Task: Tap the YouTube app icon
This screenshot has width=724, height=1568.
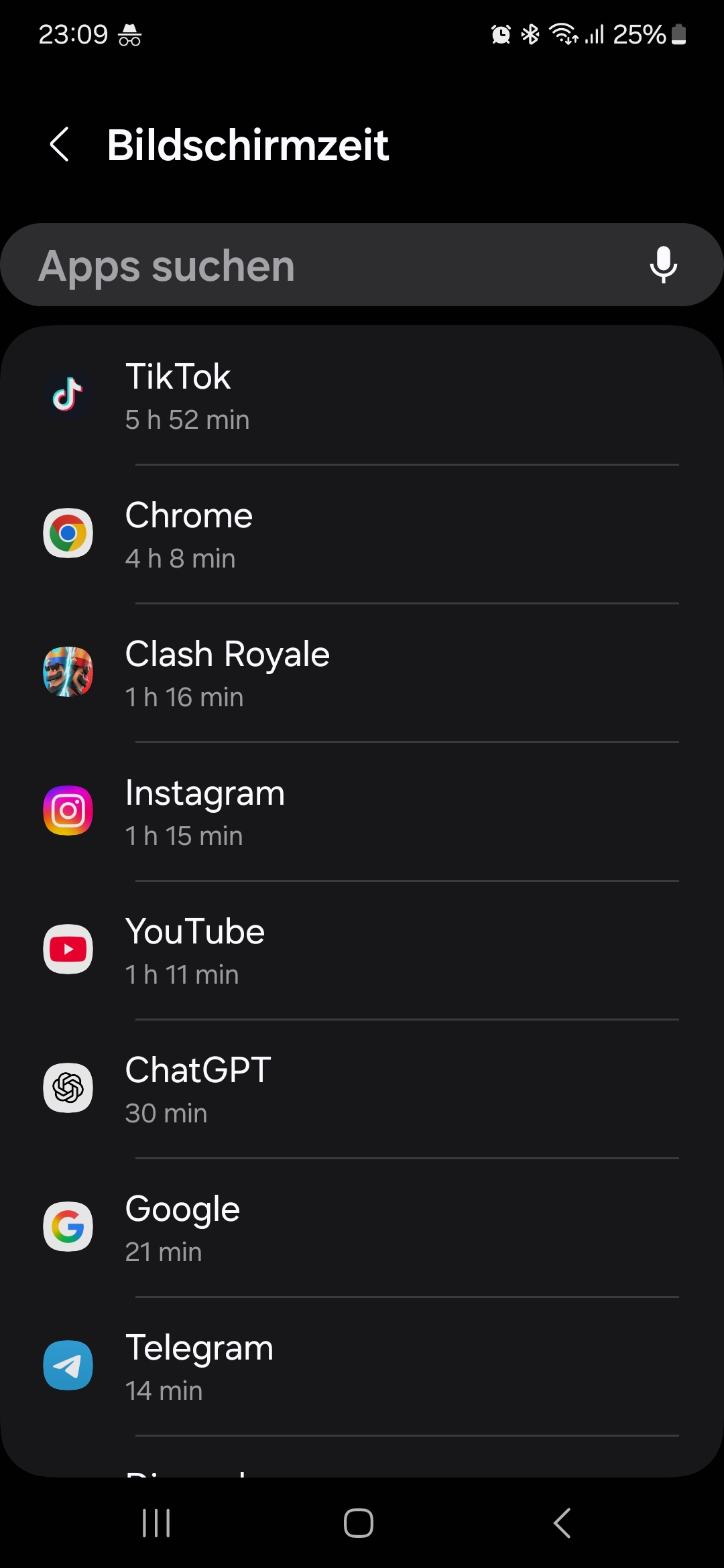Action: tap(67, 950)
